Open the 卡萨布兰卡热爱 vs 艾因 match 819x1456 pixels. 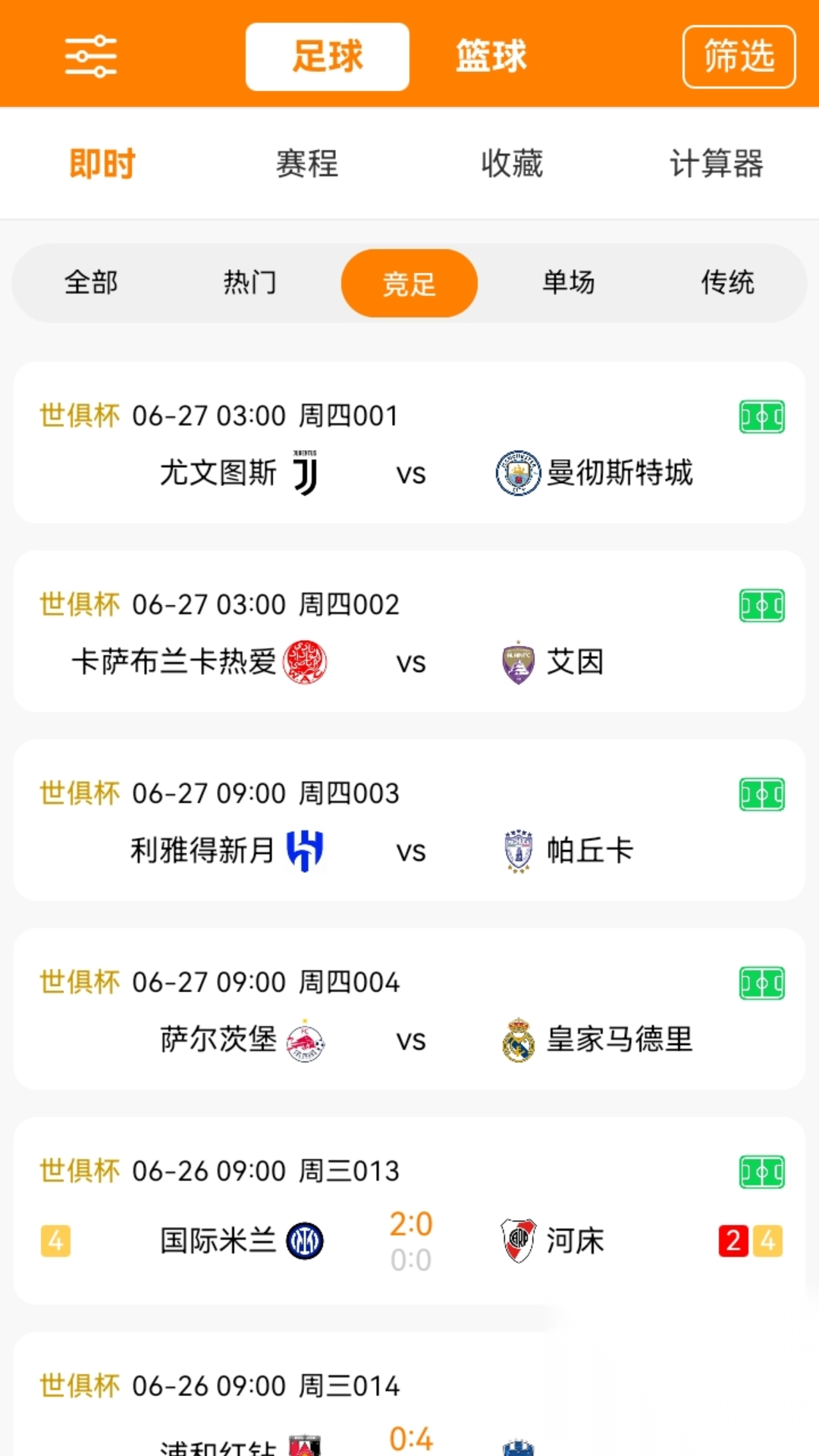coord(409,662)
